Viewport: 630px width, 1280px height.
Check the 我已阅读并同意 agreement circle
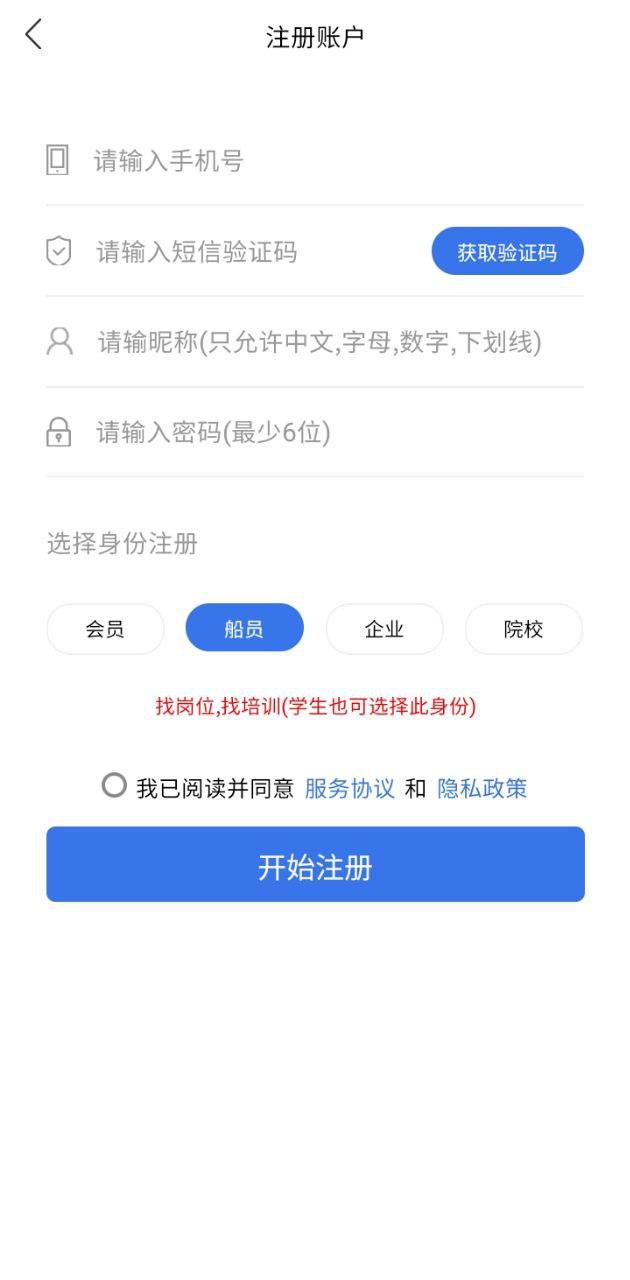tap(114, 786)
